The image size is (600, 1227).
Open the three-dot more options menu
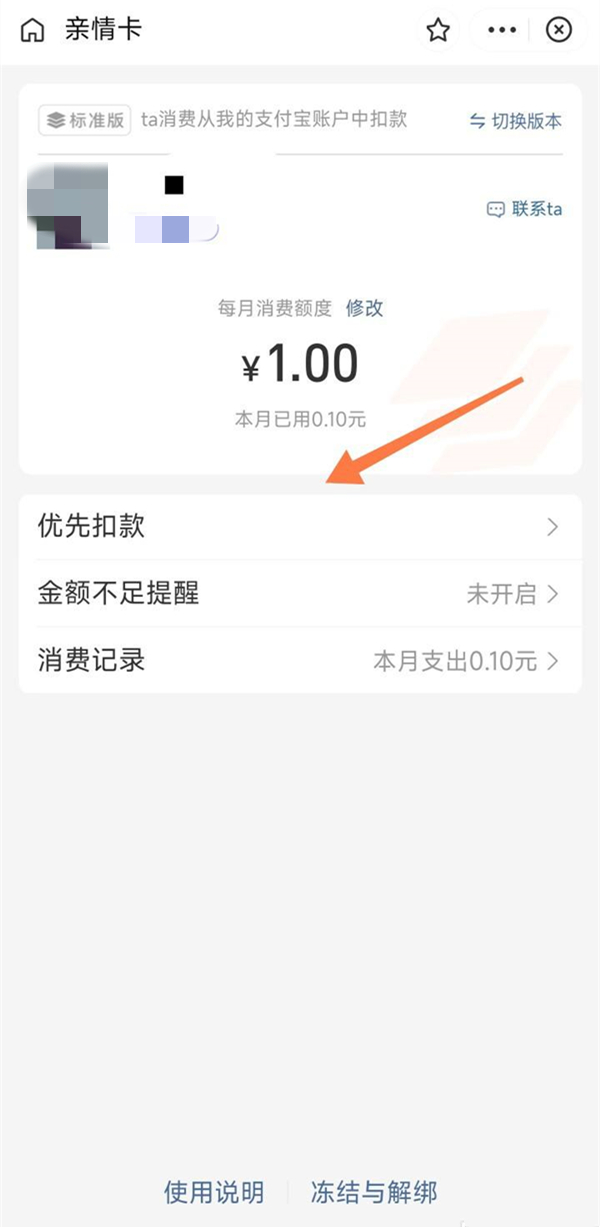coord(502,30)
